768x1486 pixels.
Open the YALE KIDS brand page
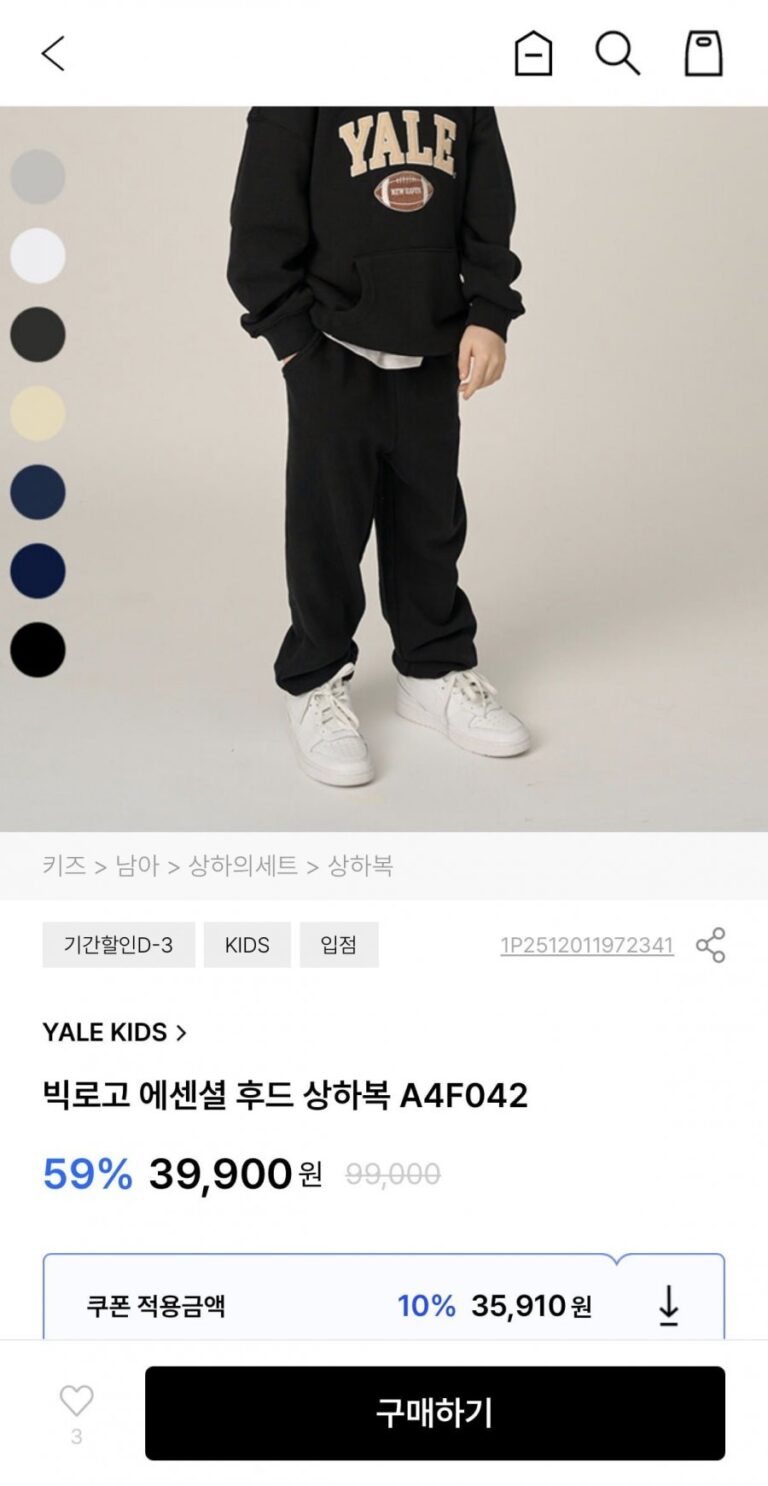[x=114, y=1032]
